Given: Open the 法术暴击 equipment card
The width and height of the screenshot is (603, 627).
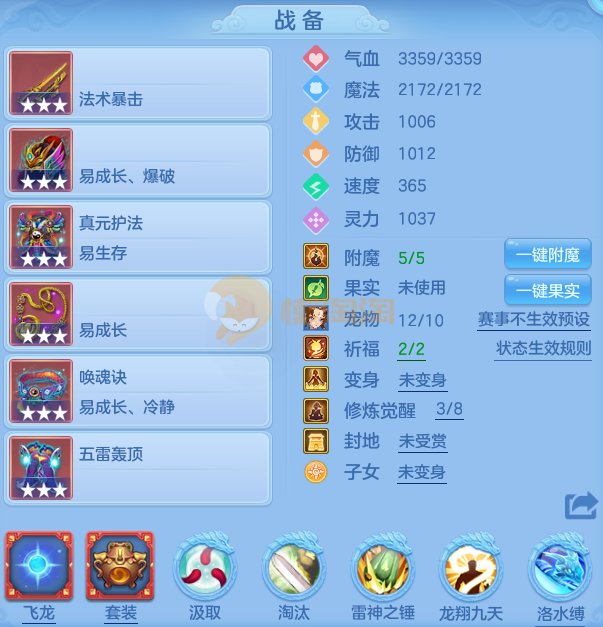Looking at the screenshot, I should (x=138, y=83).
